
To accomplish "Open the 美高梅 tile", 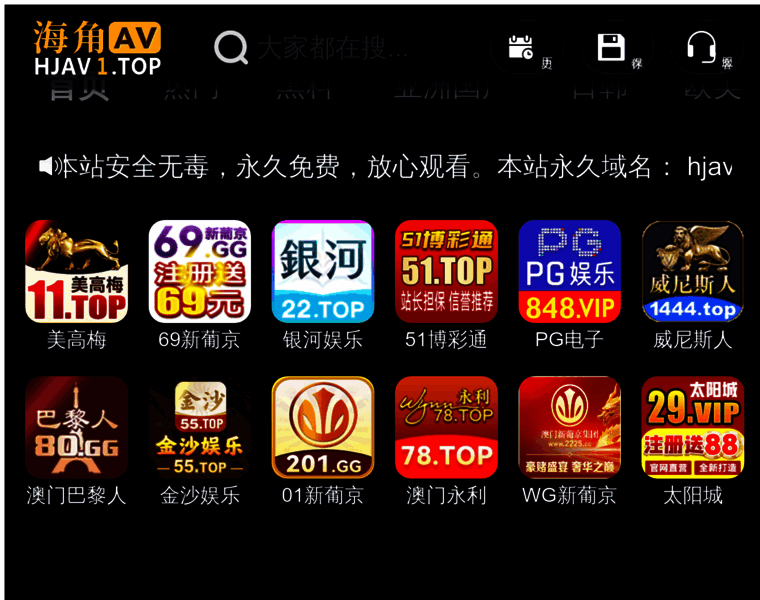I will point(76,272).
